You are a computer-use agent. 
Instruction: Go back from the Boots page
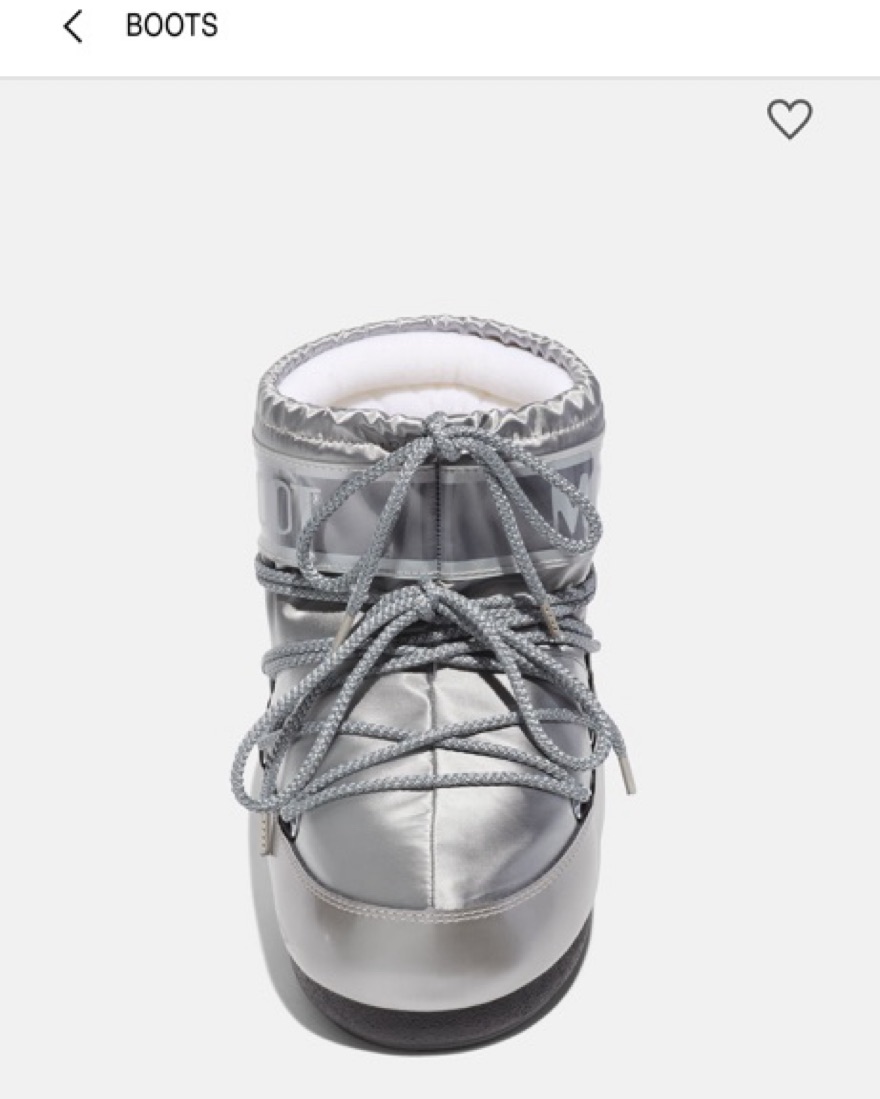72,27
